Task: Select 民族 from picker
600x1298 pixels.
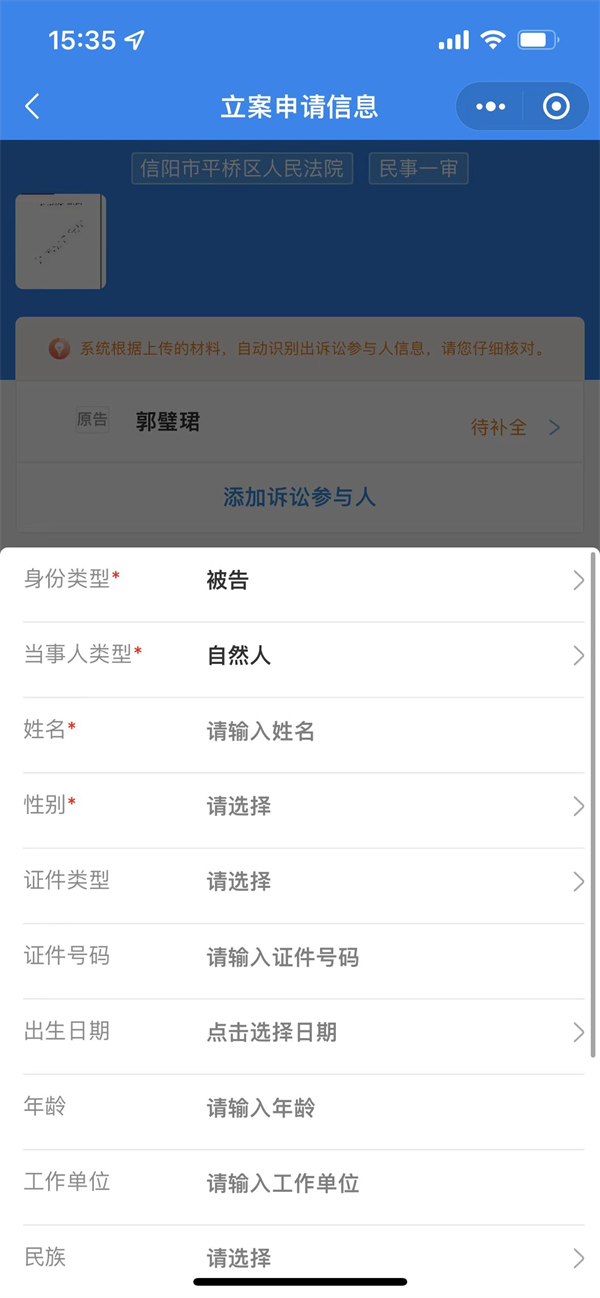Action: click(x=390, y=1257)
